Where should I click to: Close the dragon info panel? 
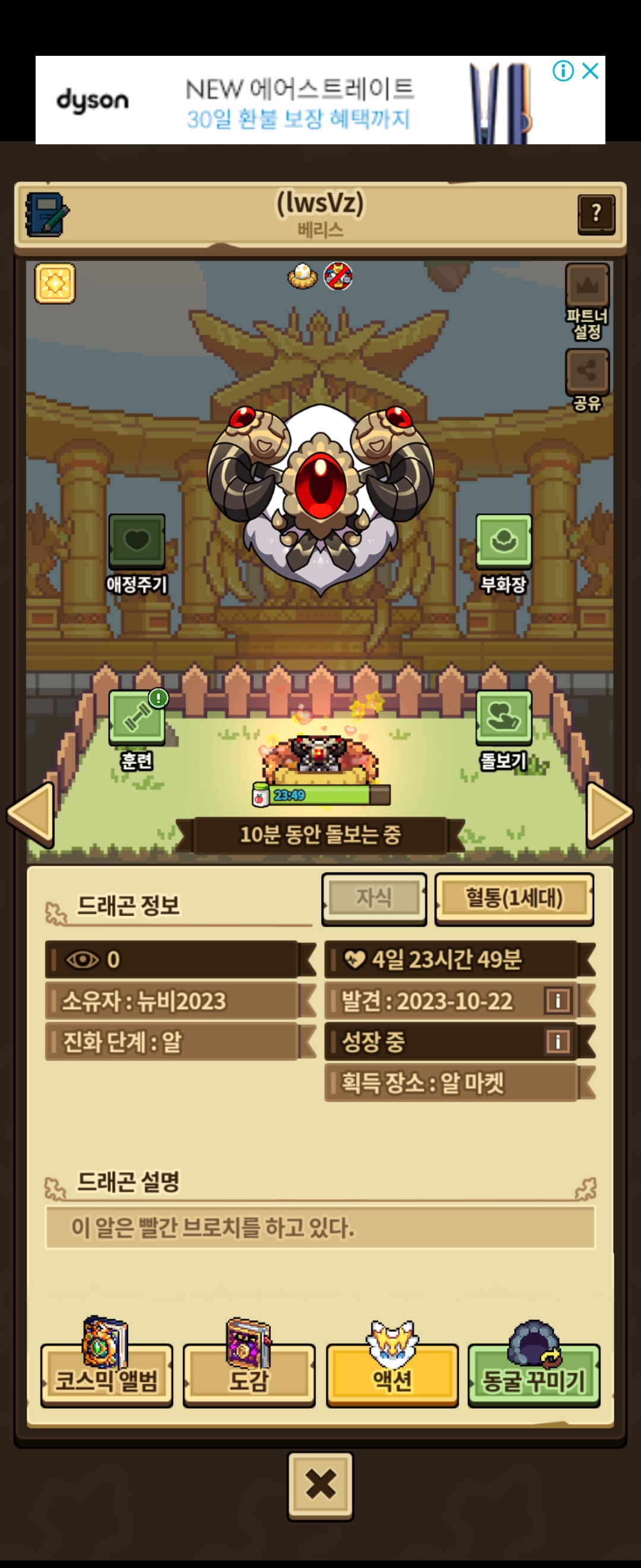pos(320,1485)
